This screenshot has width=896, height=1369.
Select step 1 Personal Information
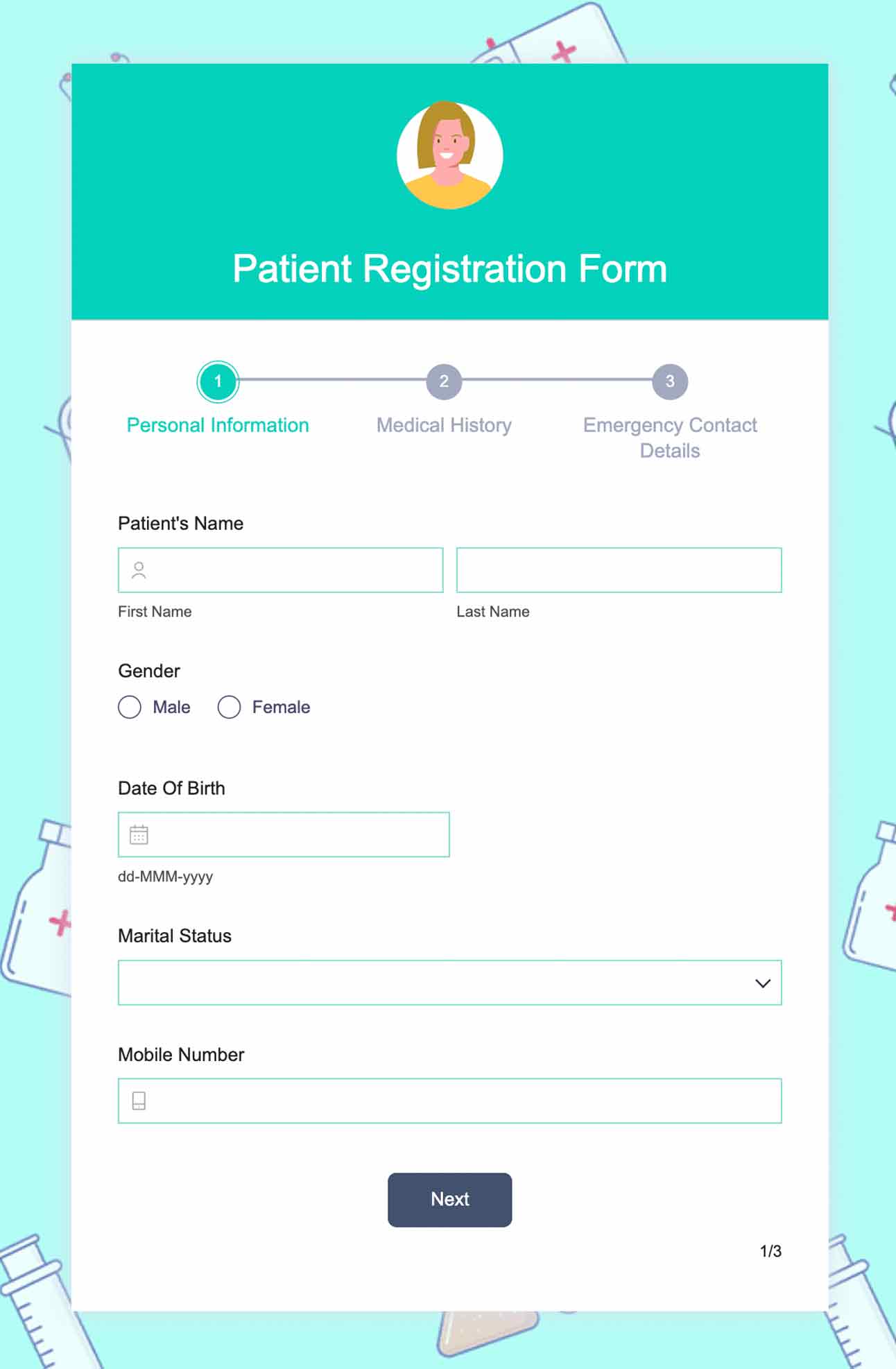coord(218,381)
